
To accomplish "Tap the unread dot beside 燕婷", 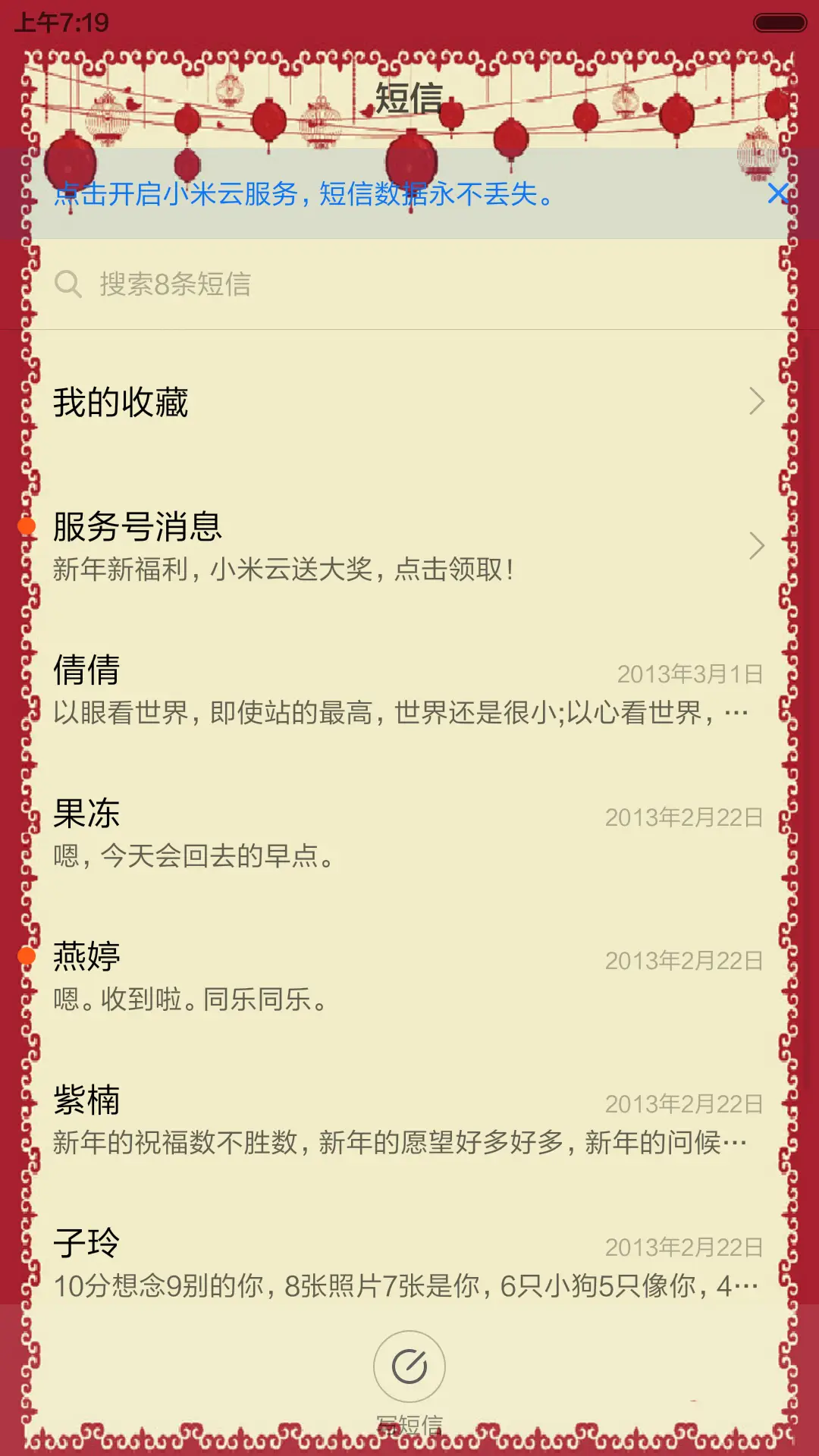I will [x=27, y=957].
